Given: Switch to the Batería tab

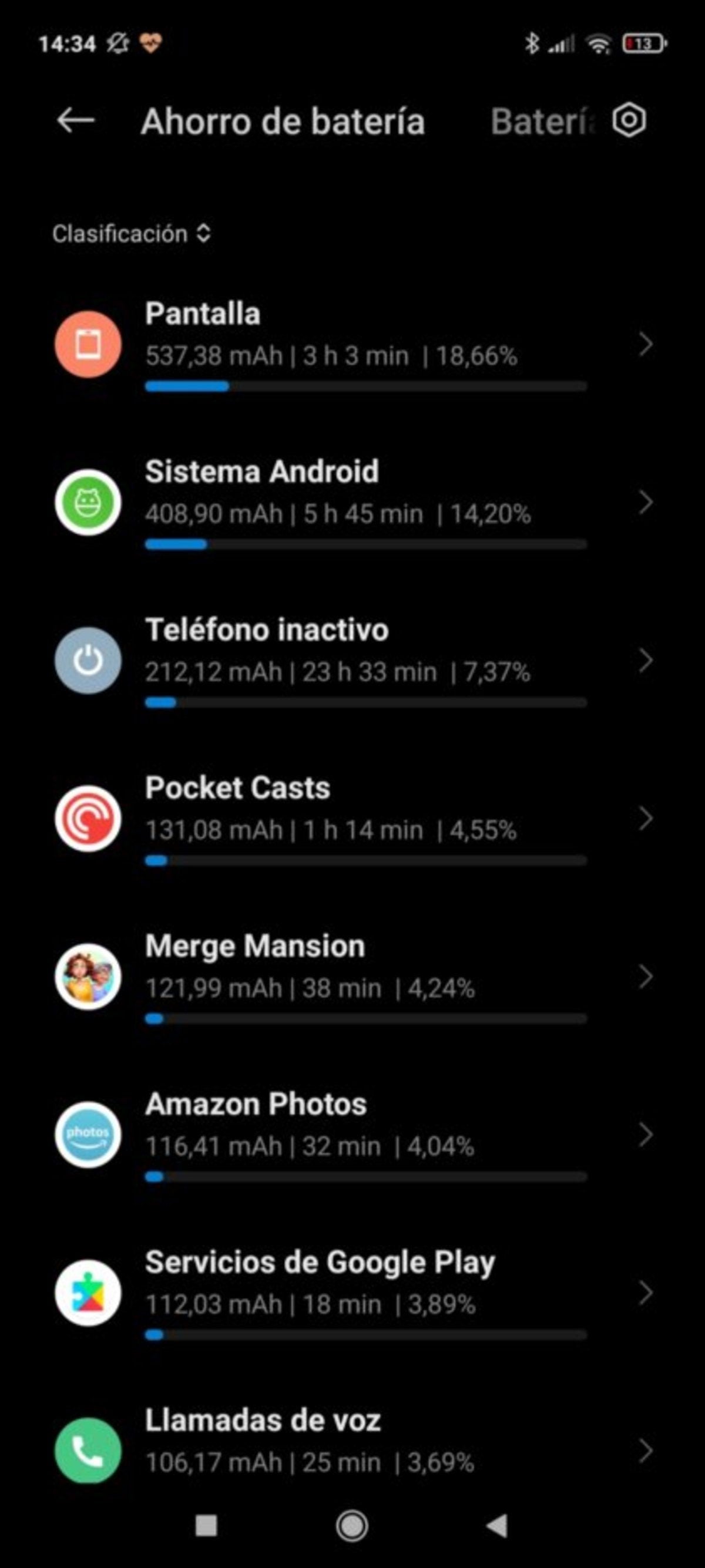Looking at the screenshot, I should 540,122.
